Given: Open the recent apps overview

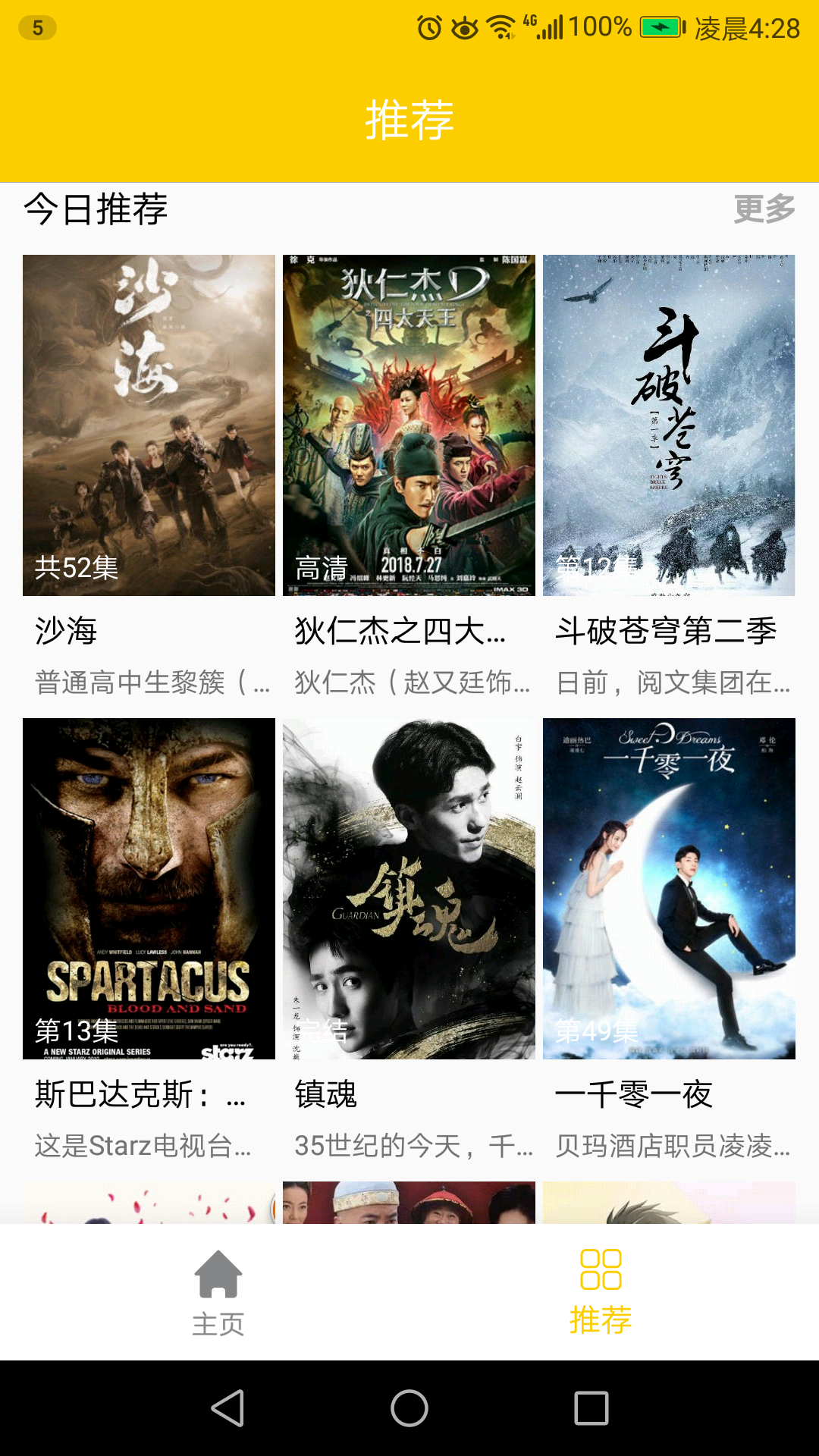Looking at the screenshot, I should 591,1408.
